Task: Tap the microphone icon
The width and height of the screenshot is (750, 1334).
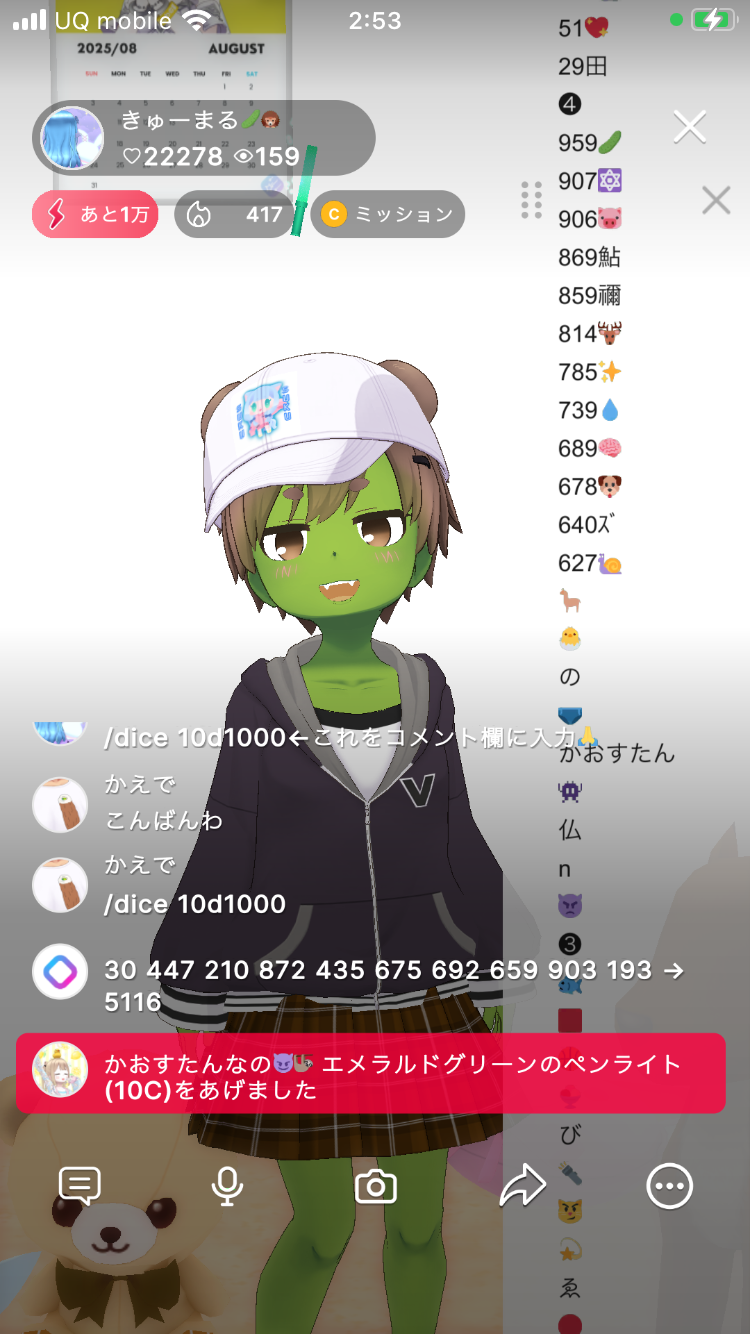Action: click(x=228, y=1186)
